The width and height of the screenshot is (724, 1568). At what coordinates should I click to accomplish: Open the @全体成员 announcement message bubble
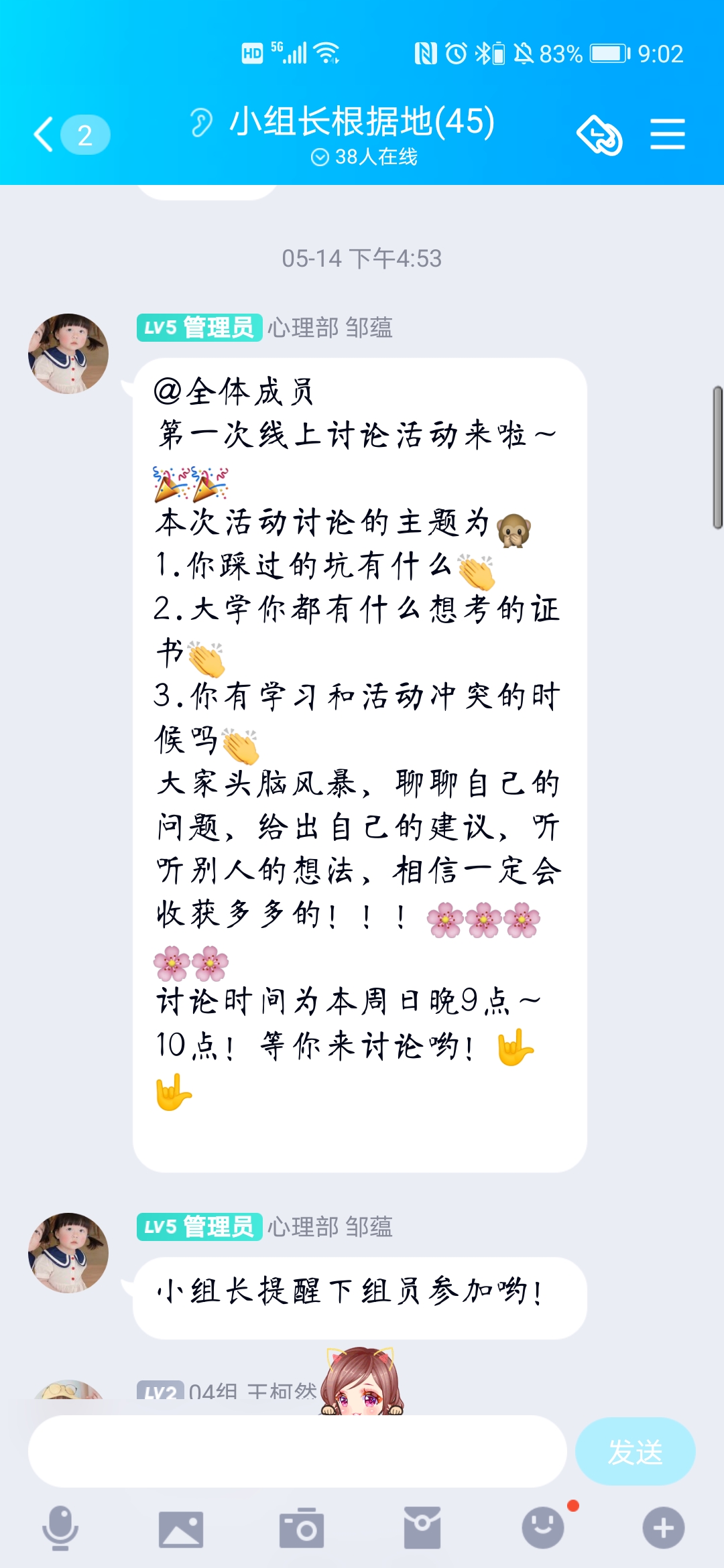(360, 764)
